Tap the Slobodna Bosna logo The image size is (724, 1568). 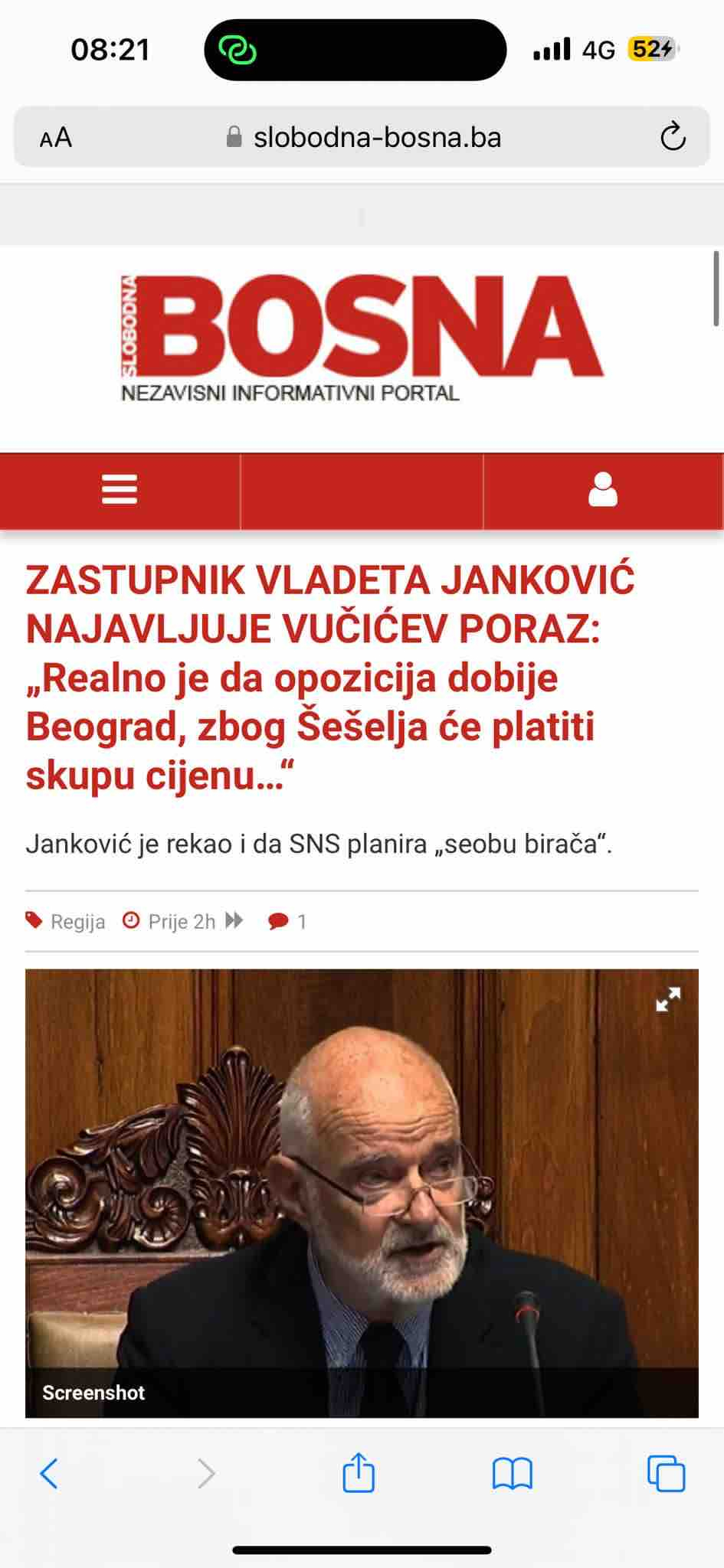[x=362, y=338]
